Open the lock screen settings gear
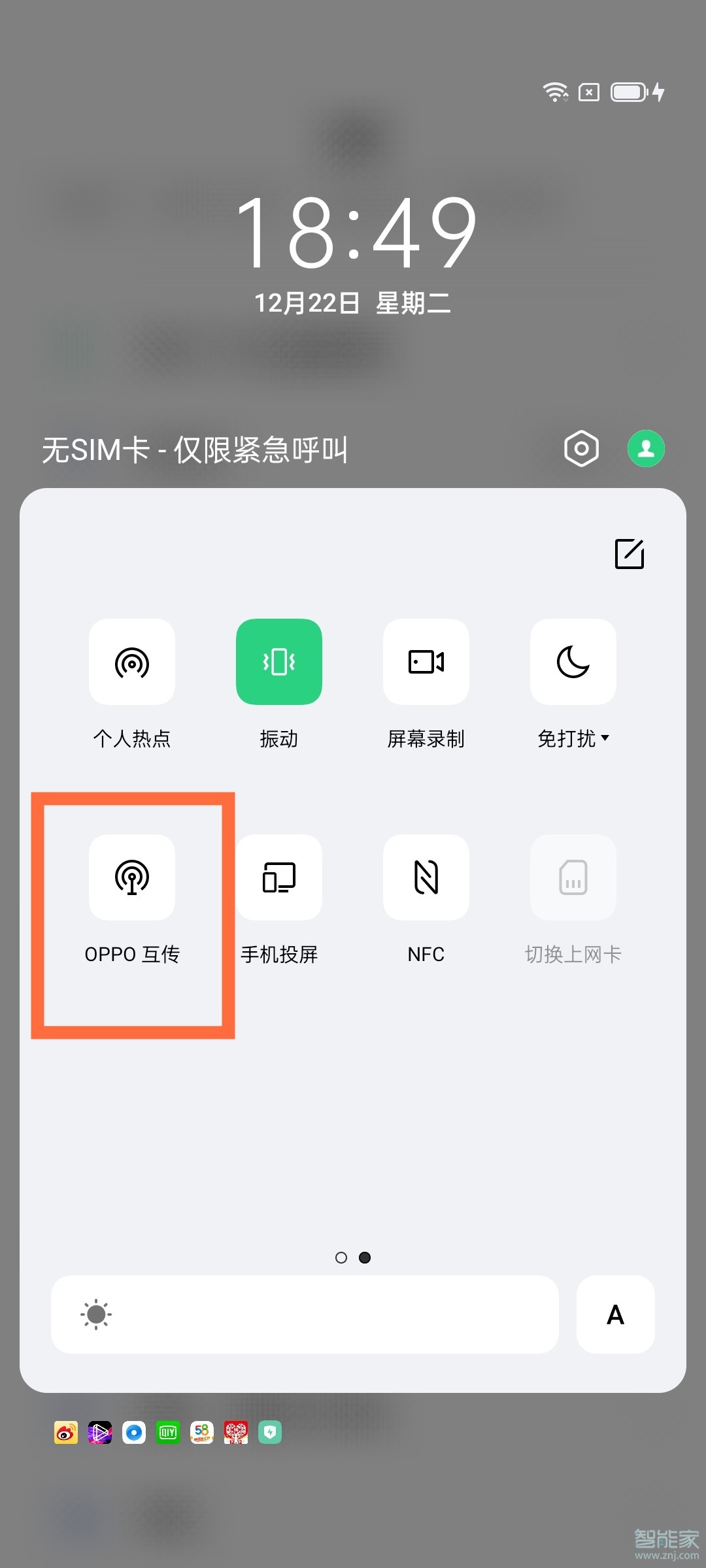The height and width of the screenshot is (1568, 706). point(580,448)
